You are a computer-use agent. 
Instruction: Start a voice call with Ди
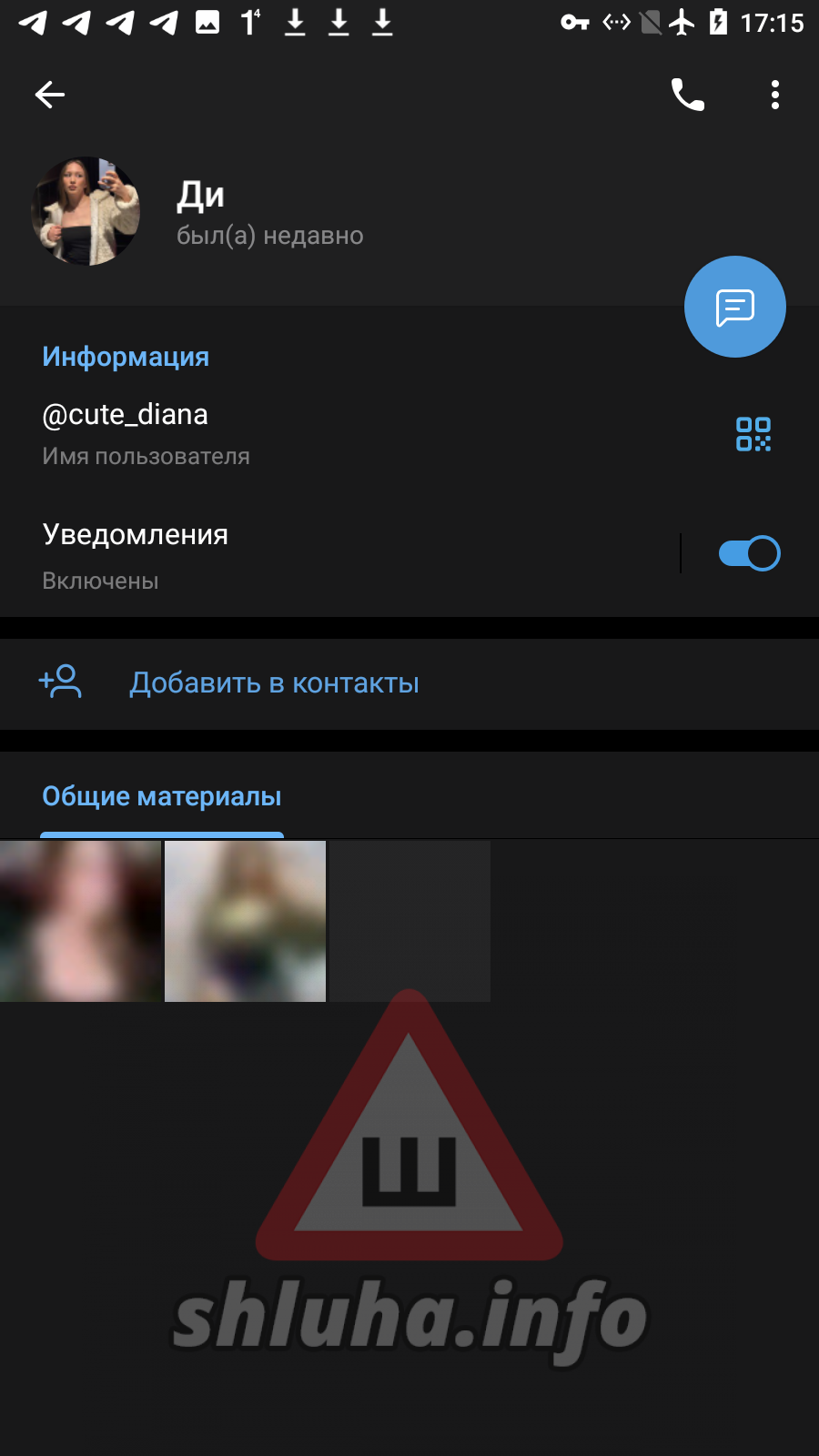point(687,95)
